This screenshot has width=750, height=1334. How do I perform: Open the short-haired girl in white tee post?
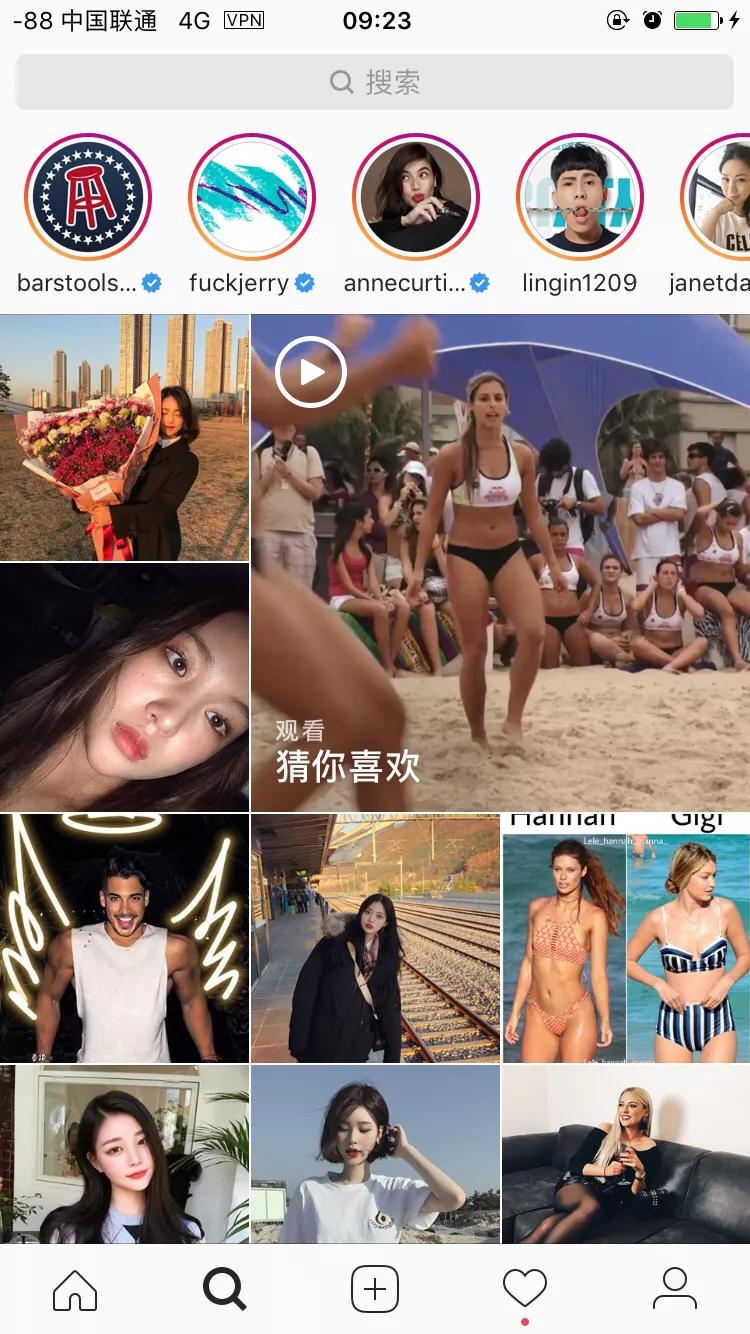(375, 1155)
